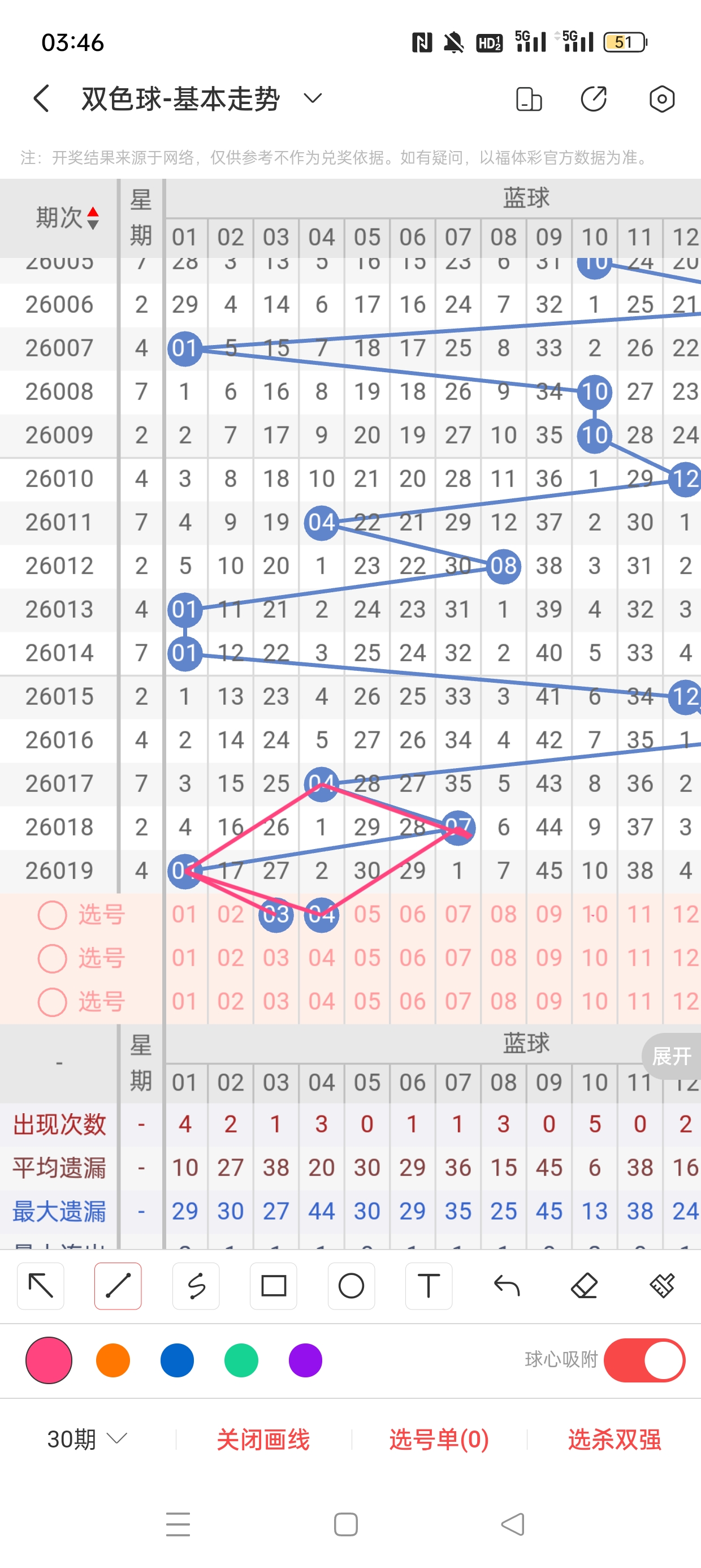Go back from the 双色球 trend page
This screenshot has height=1568, width=701.
(x=41, y=98)
